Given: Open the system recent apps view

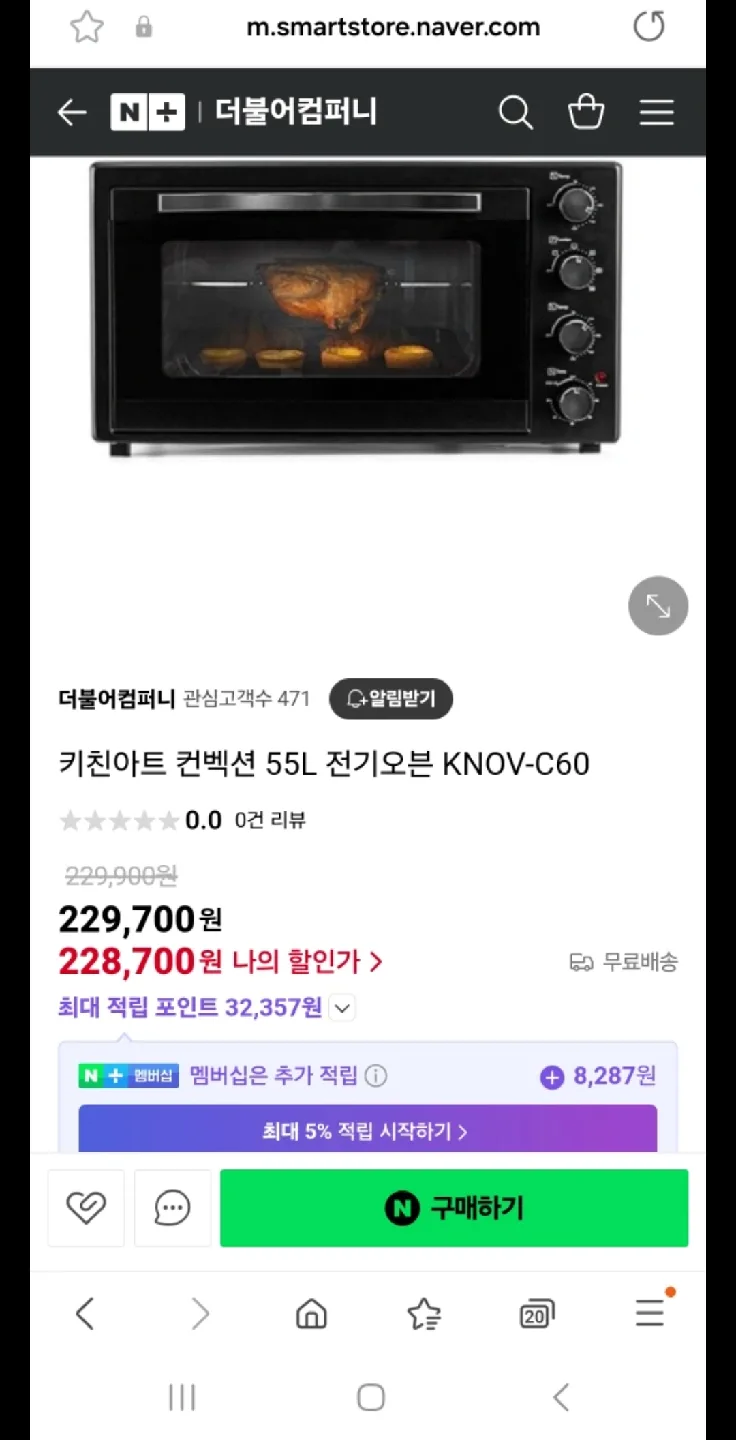Looking at the screenshot, I should (182, 1397).
